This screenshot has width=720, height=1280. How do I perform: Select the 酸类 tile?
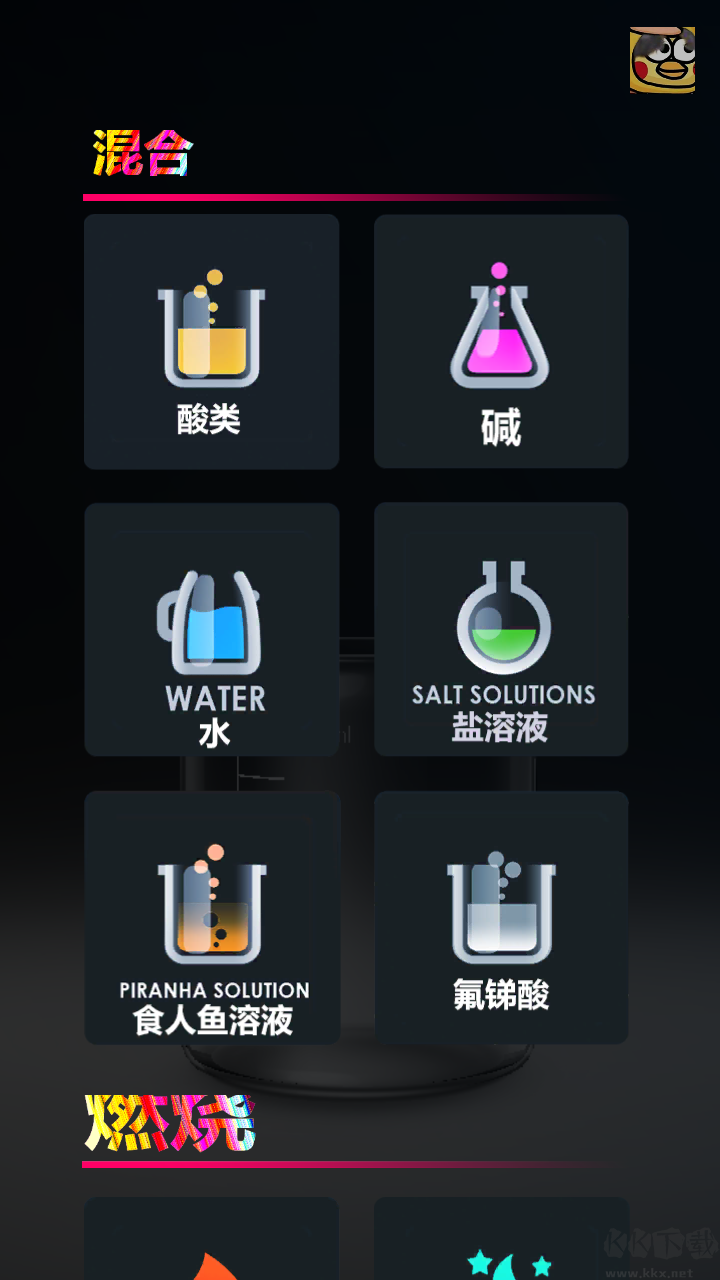click(x=210, y=340)
